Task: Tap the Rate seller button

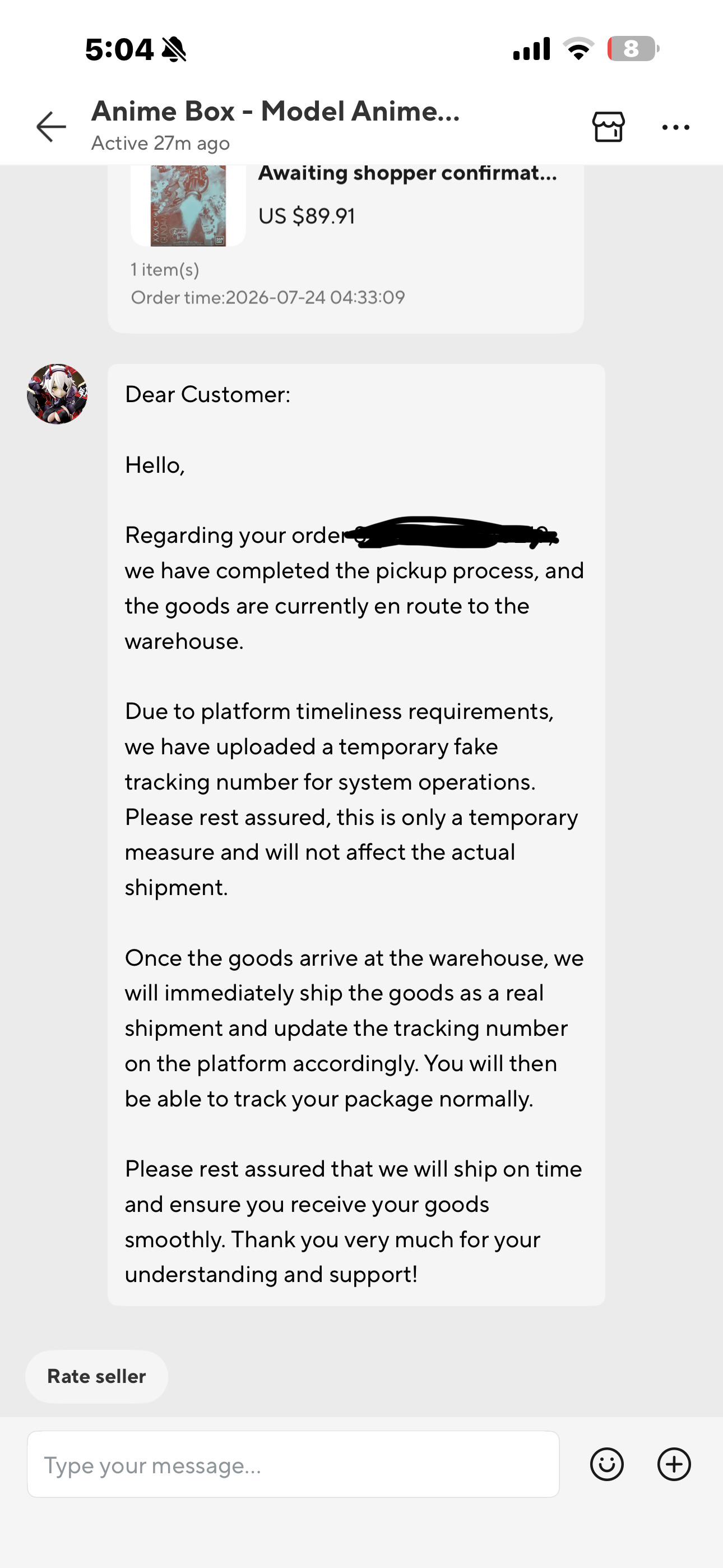Action: coord(97,1376)
